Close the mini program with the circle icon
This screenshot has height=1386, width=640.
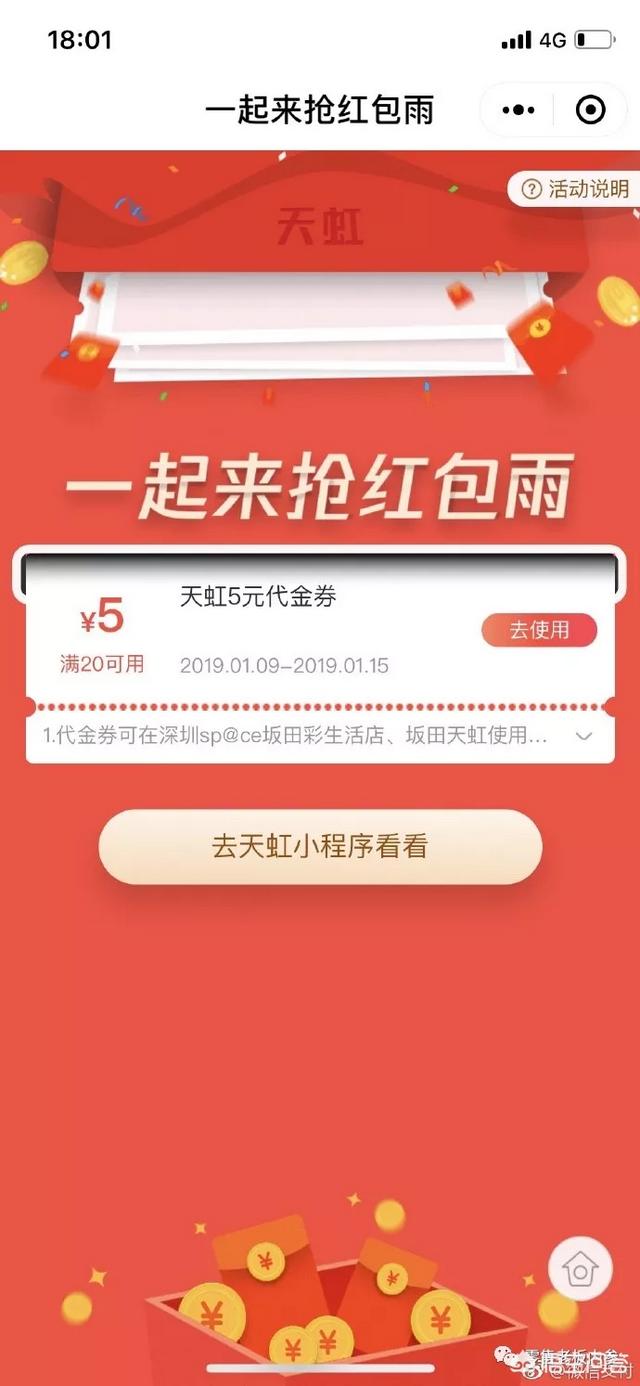[x=591, y=110]
